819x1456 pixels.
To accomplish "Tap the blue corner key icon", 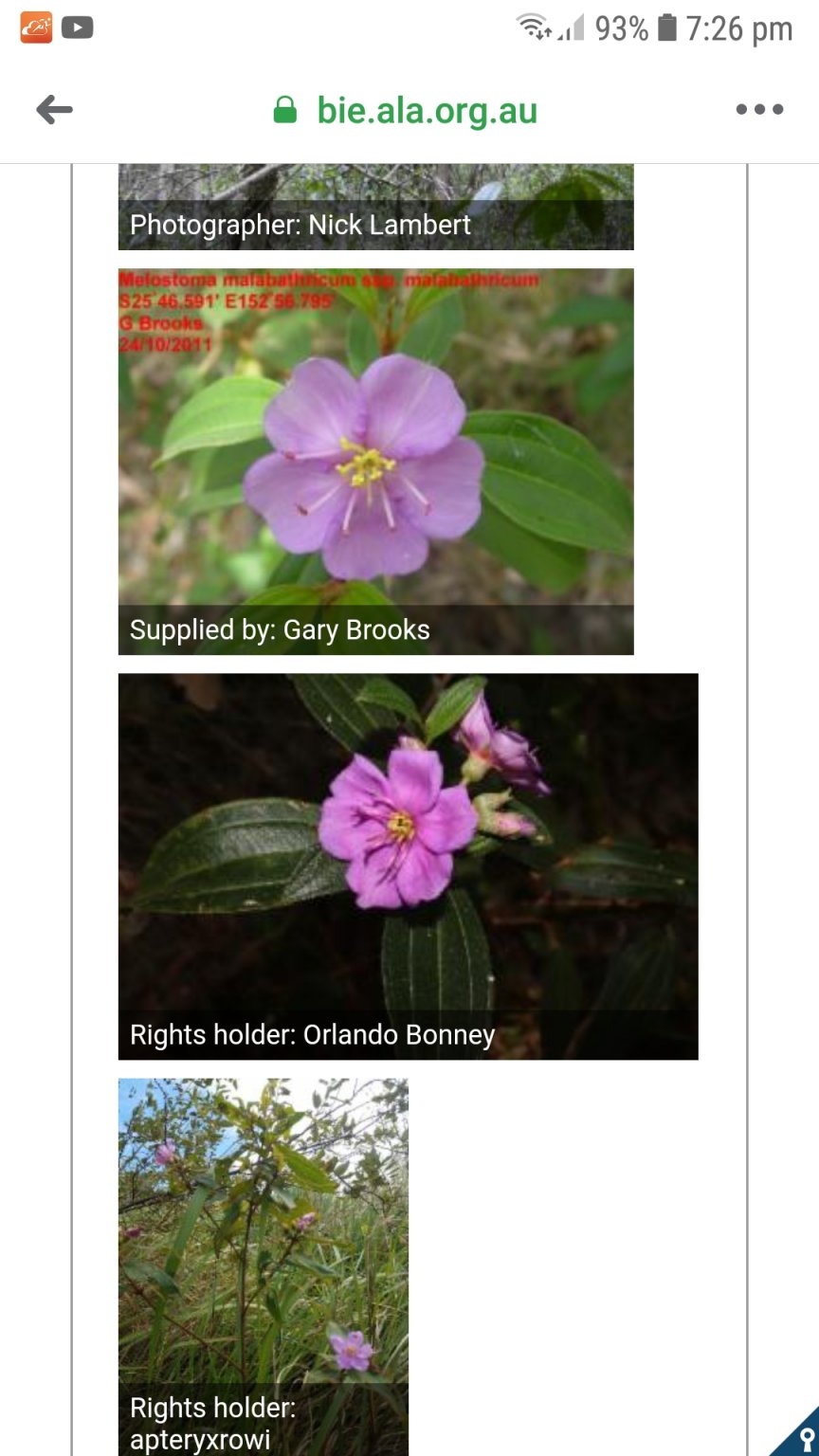I will point(800,1437).
